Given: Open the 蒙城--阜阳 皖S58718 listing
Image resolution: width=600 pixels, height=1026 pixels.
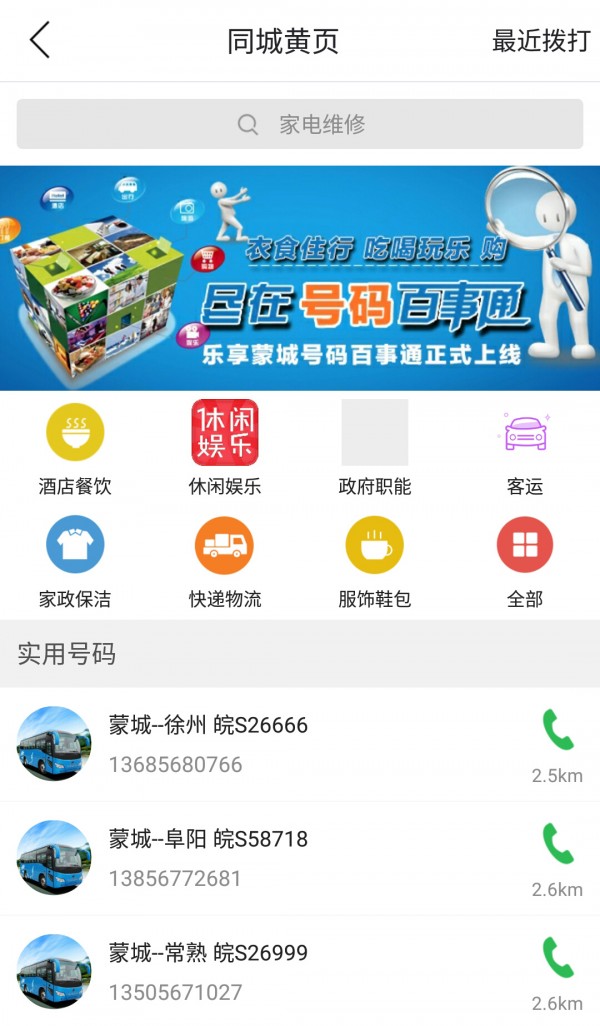Looking at the screenshot, I should tap(250, 858).
